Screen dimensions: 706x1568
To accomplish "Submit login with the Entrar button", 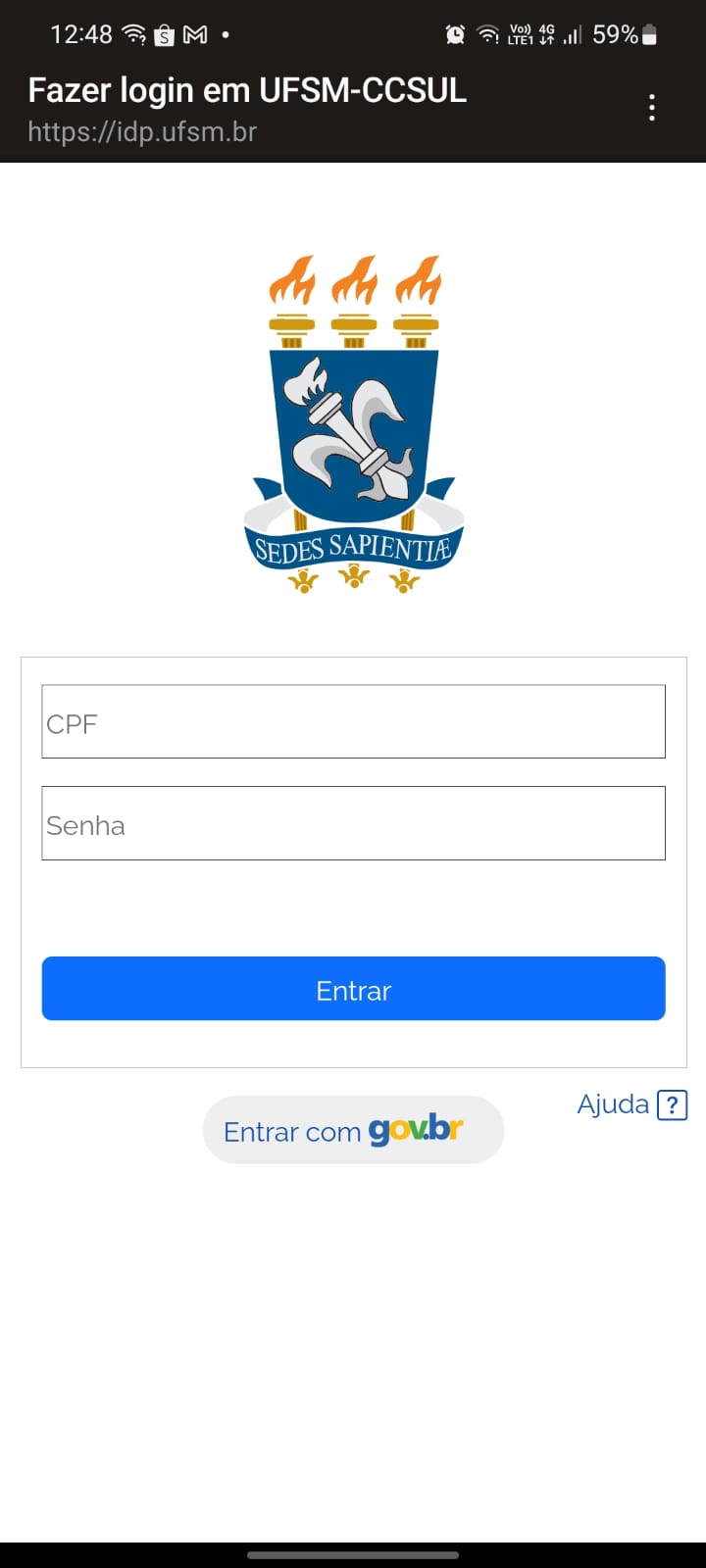I will coord(353,989).
